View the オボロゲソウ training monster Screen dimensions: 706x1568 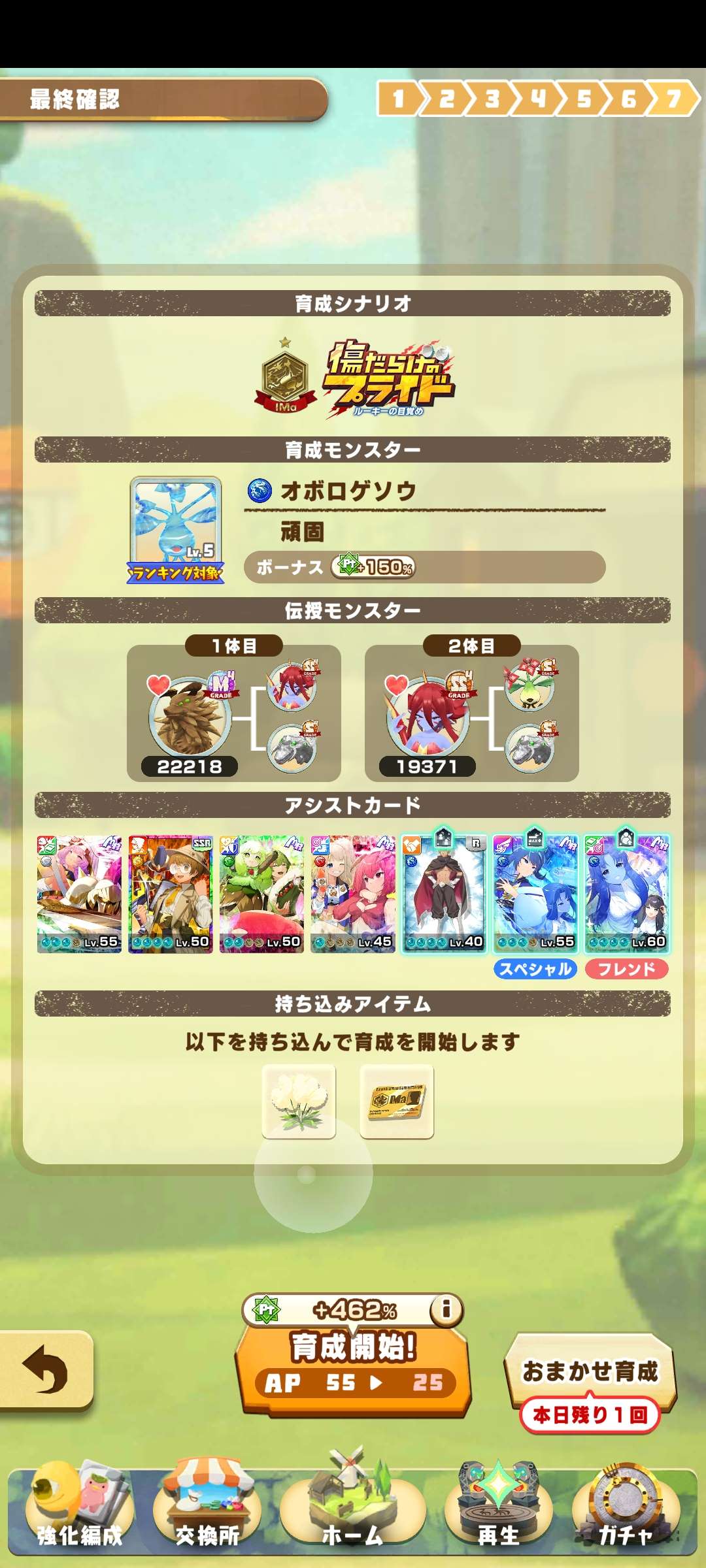tap(175, 528)
